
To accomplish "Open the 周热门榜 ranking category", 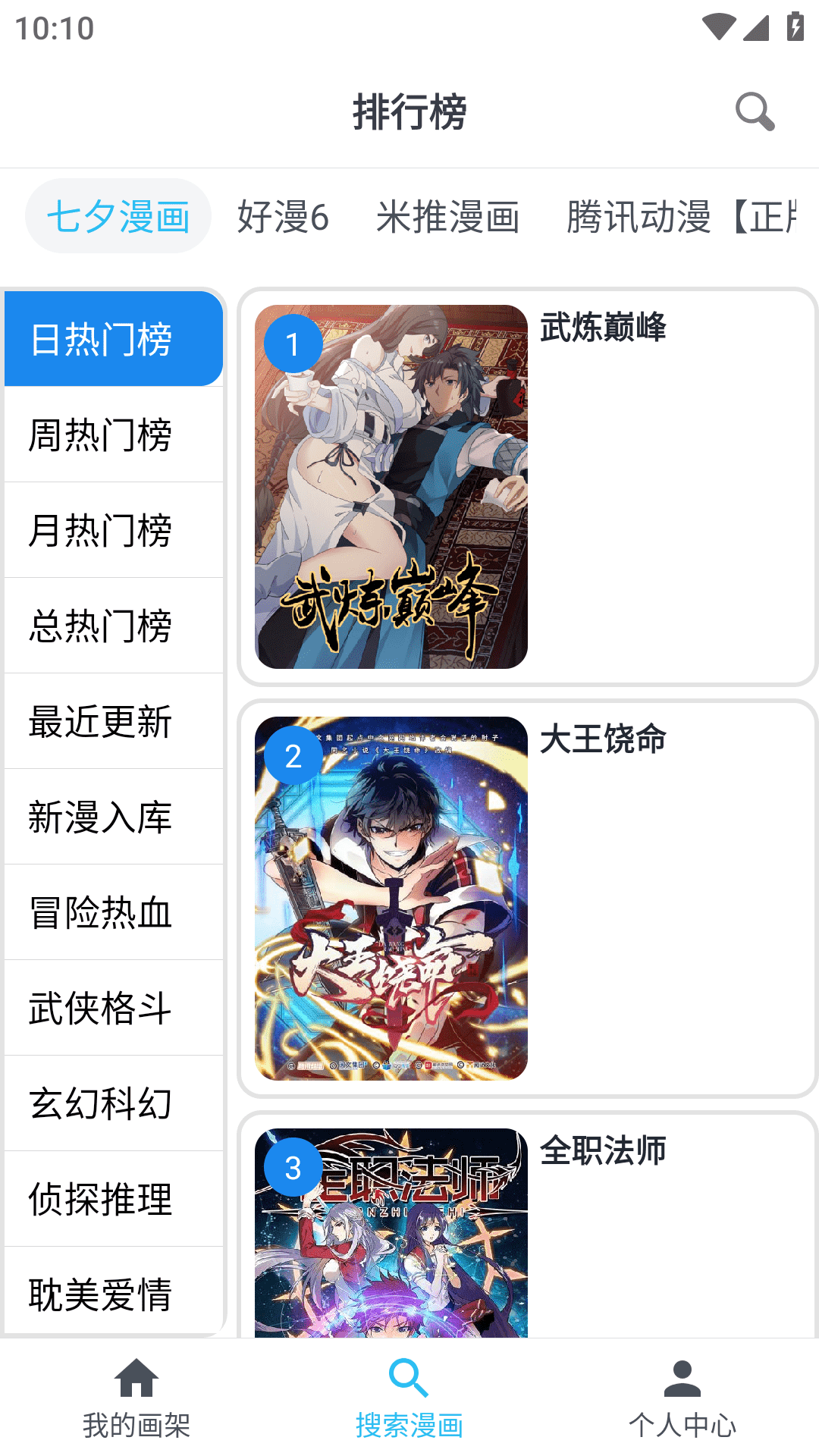I will (114, 435).
